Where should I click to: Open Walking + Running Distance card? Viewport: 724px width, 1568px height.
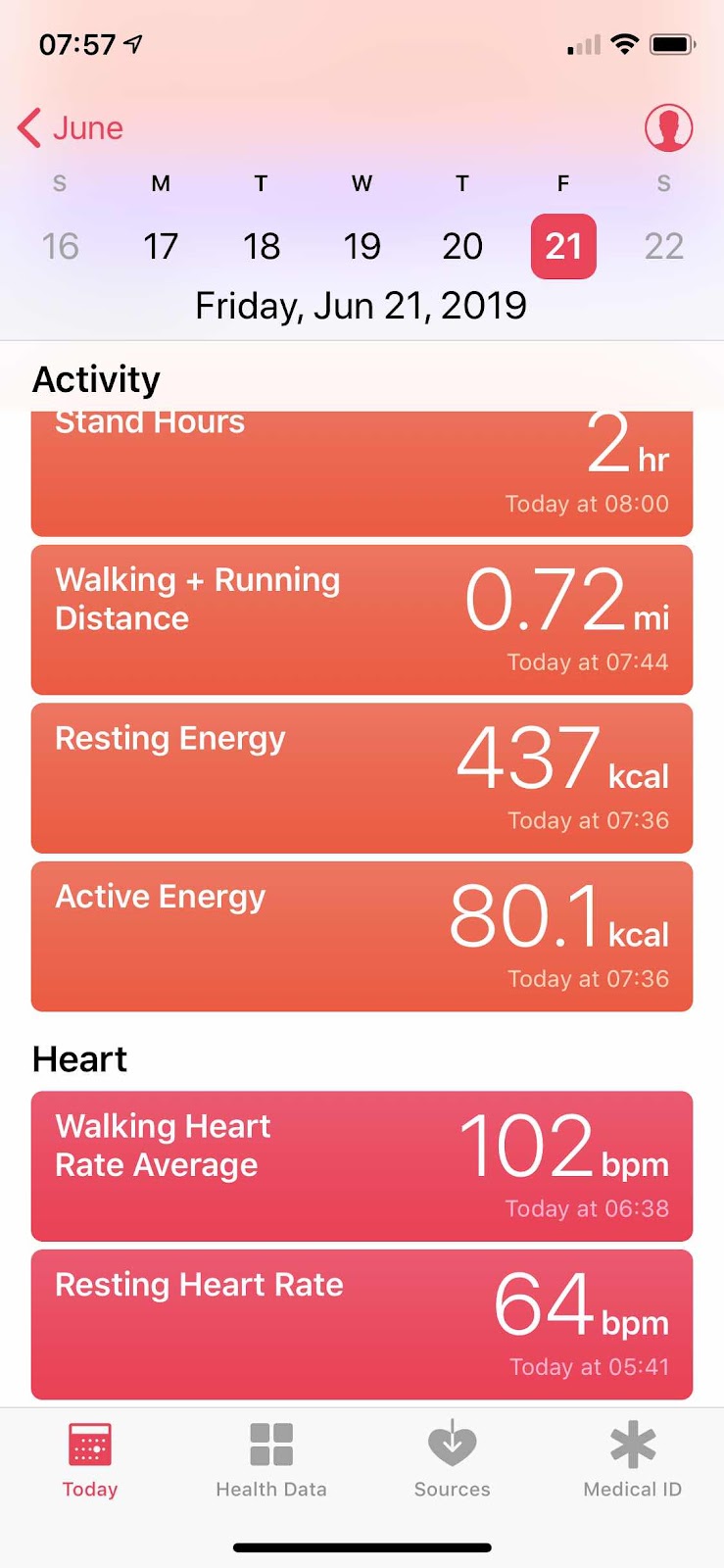tap(362, 620)
